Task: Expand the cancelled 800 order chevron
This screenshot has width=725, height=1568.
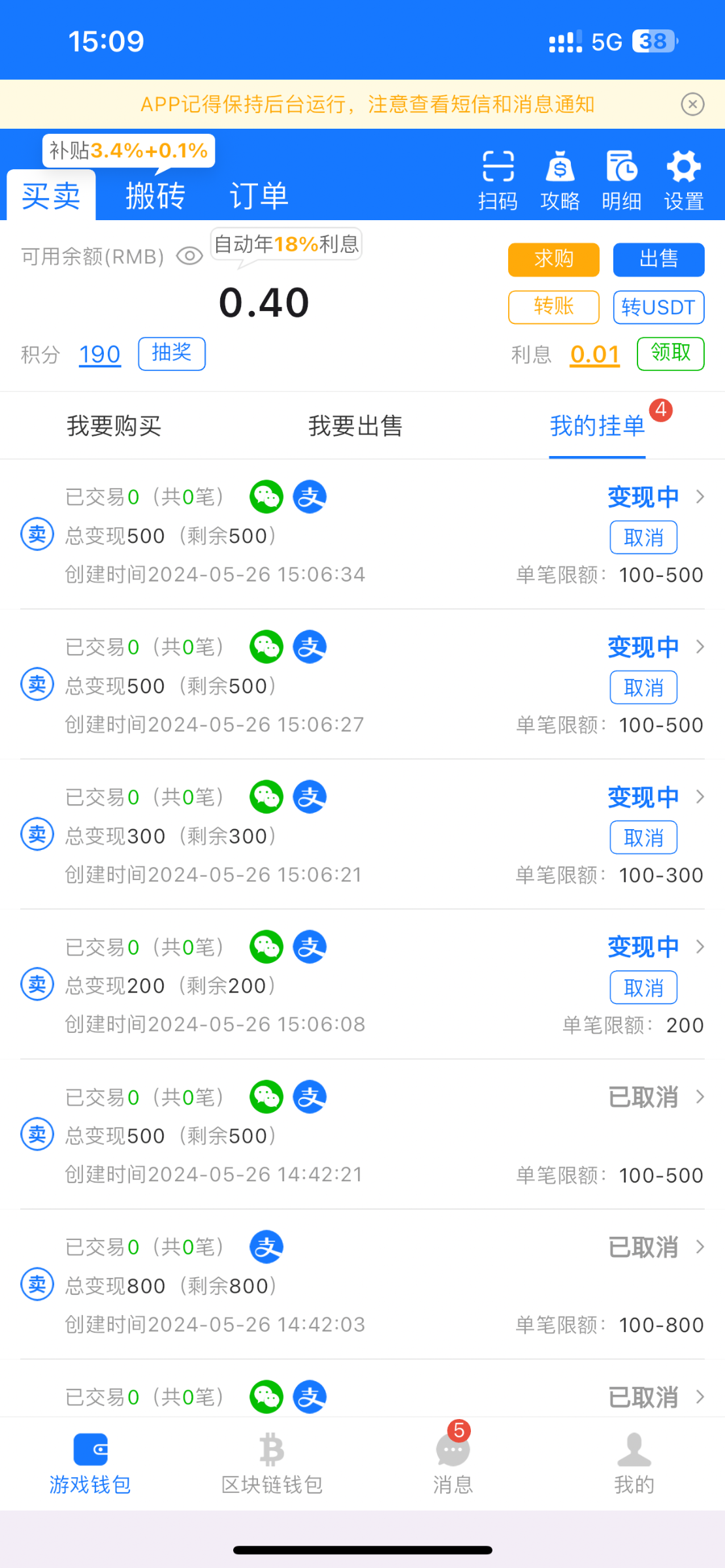Action: click(700, 1246)
